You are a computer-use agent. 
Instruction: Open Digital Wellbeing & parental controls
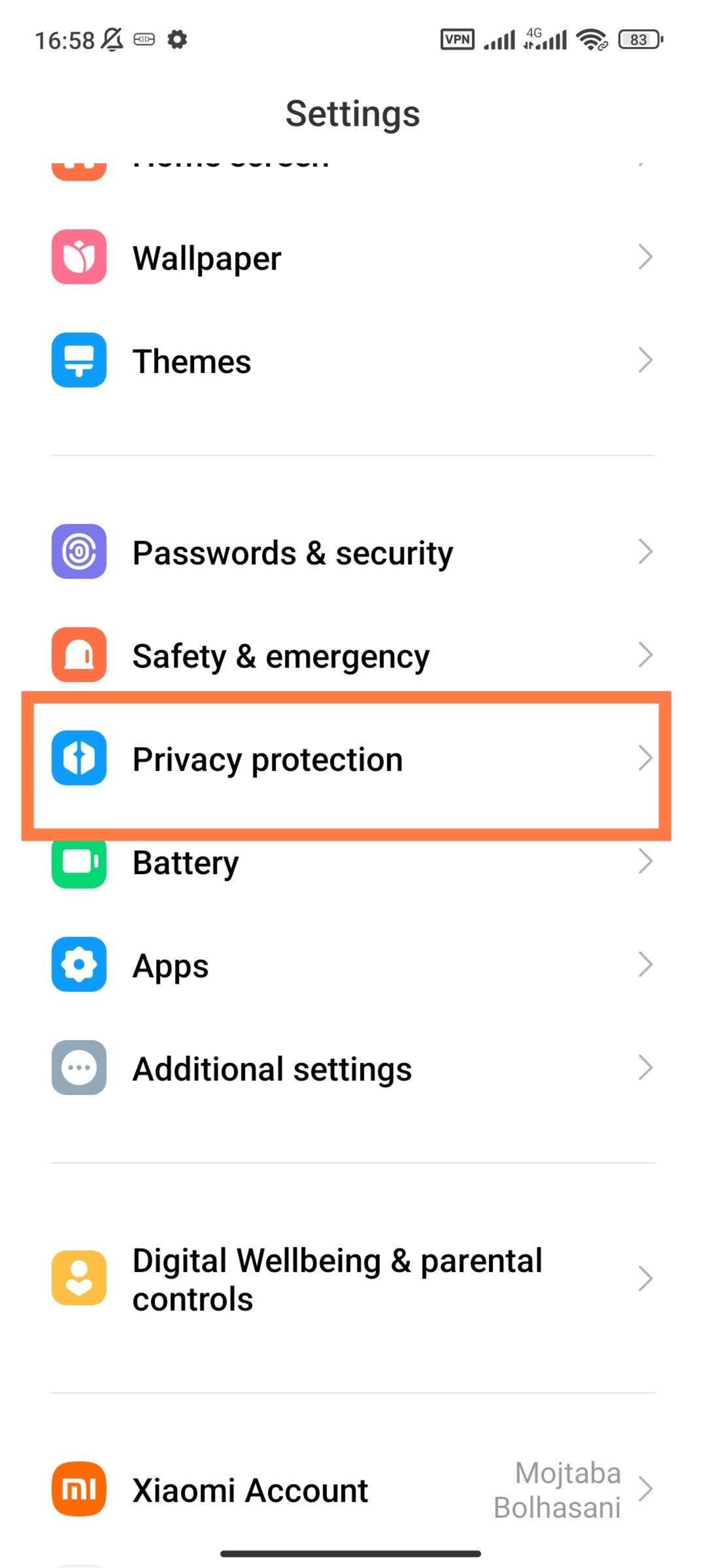click(352, 1279)
